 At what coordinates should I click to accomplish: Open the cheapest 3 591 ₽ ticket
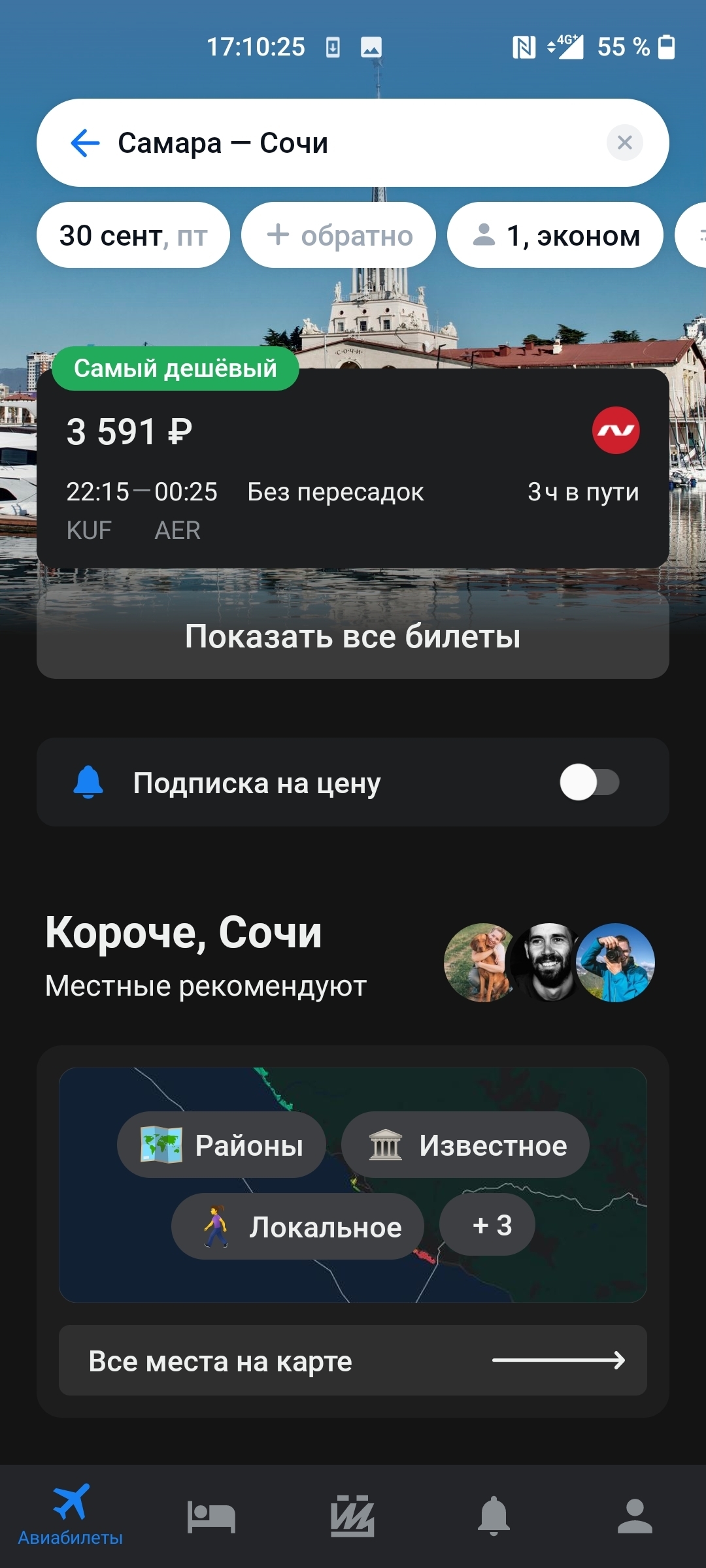[x=353, y=469]
